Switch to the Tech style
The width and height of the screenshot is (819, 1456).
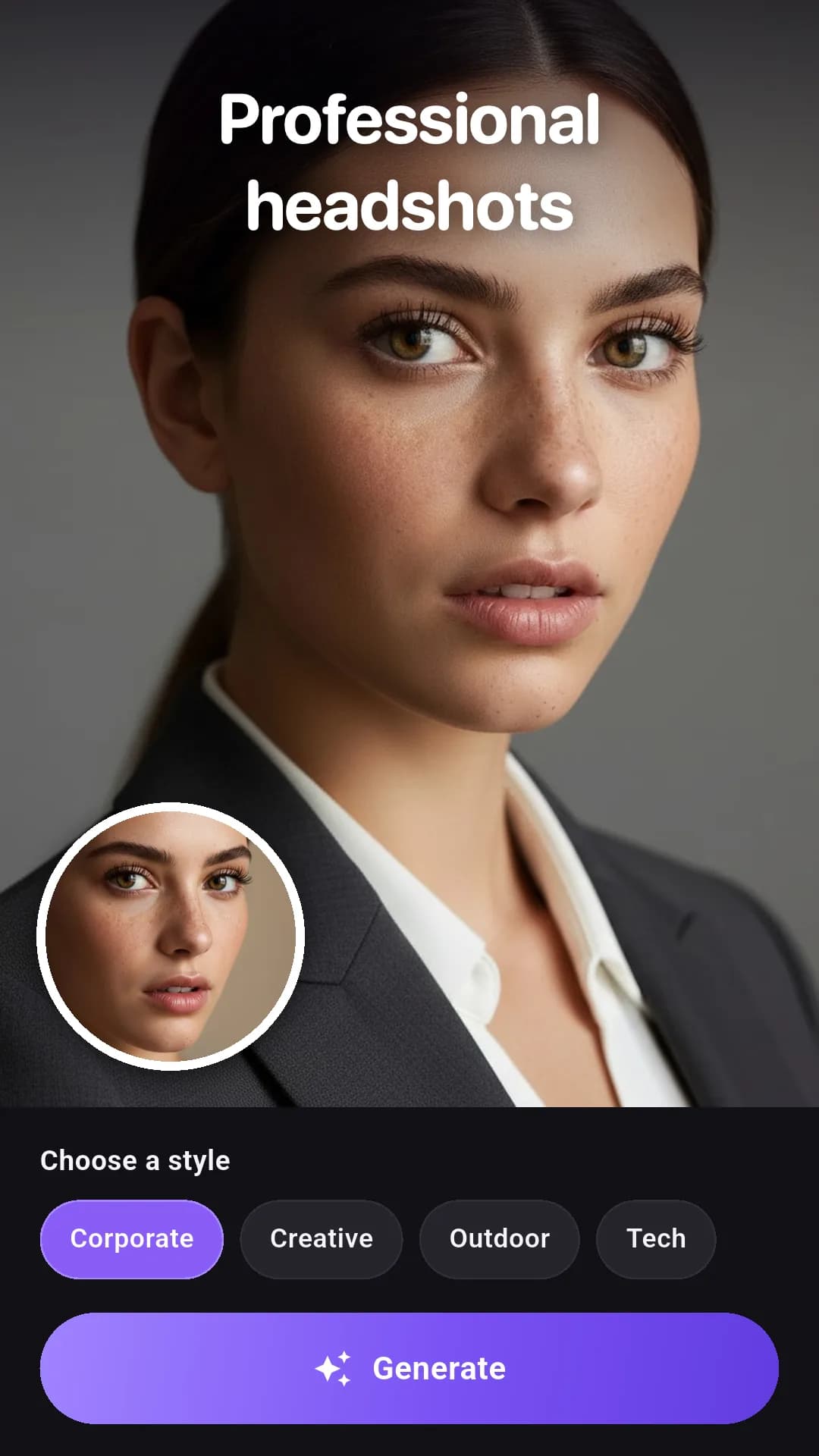tap(656, 1239)
